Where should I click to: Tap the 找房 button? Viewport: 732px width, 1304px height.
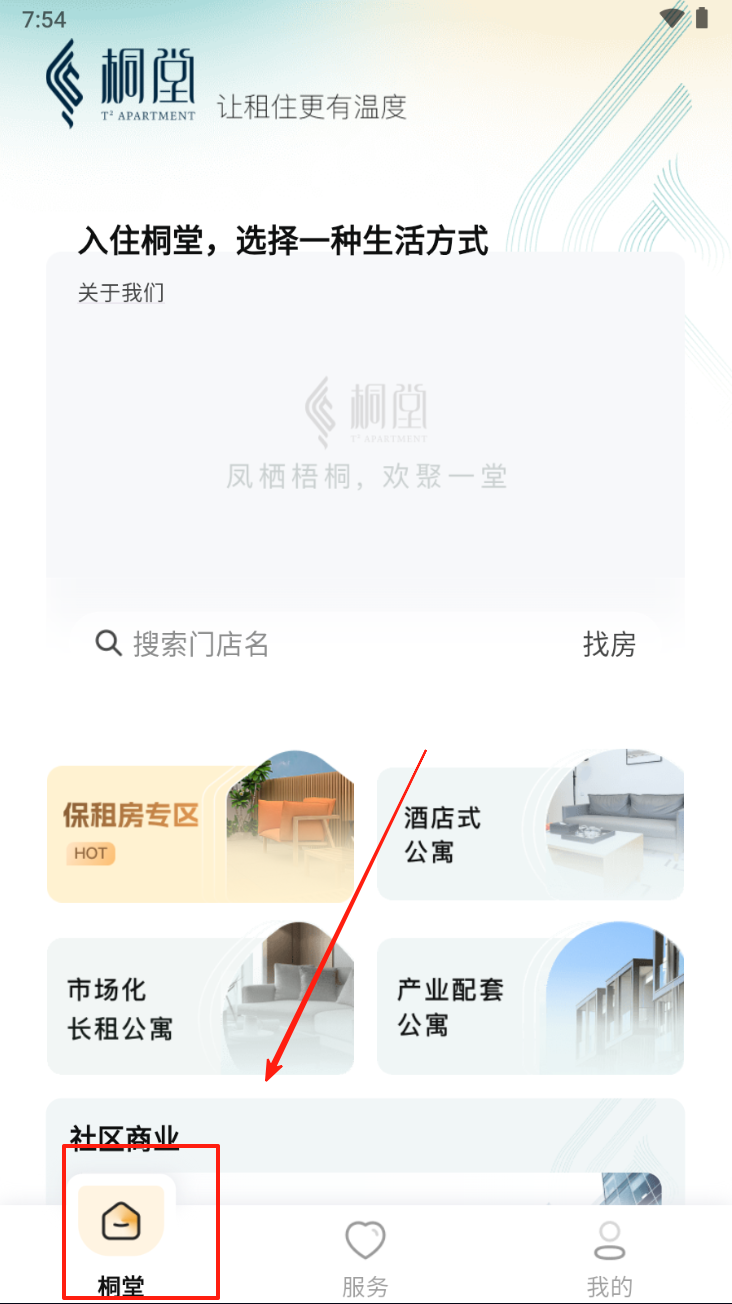[x=609, y=644]
